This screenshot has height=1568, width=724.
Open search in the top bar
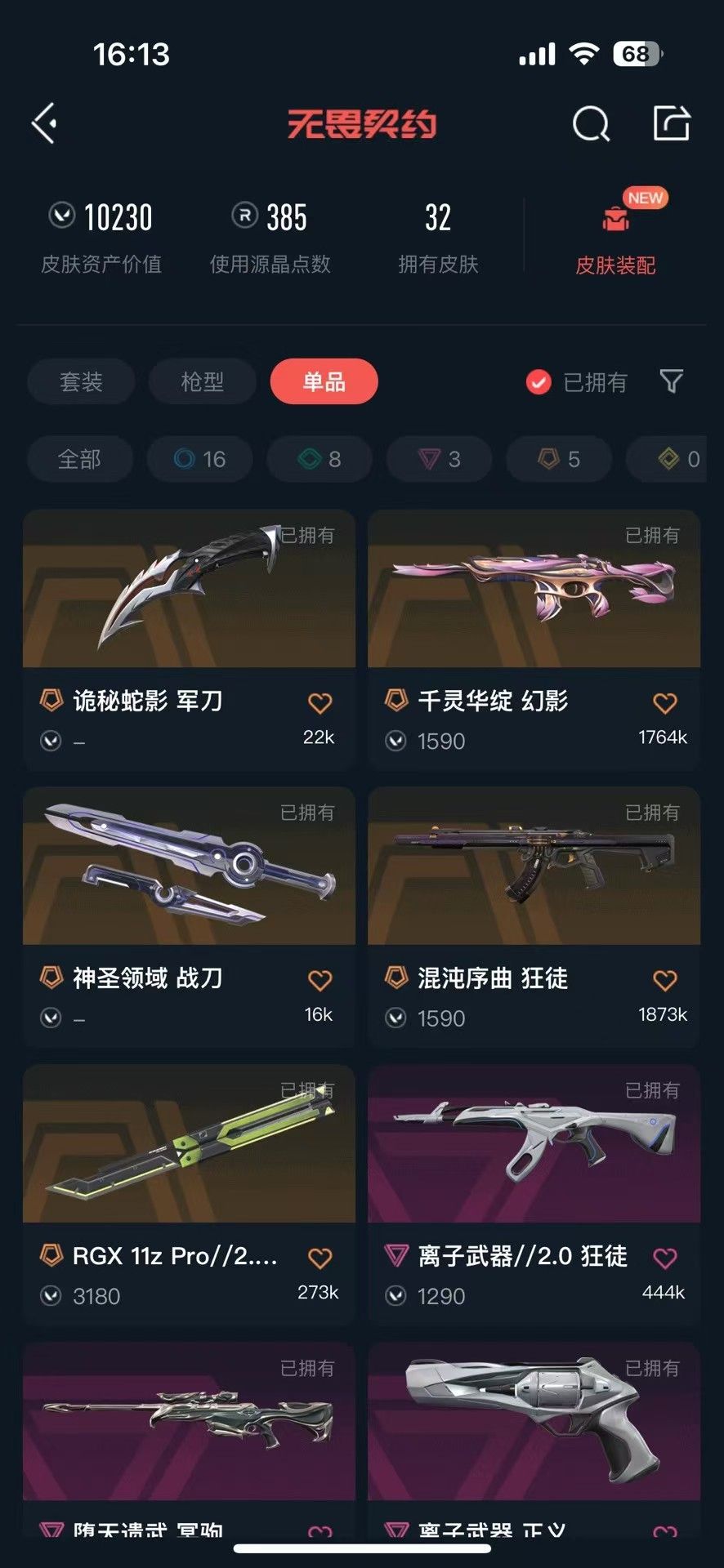pos(591,124)
